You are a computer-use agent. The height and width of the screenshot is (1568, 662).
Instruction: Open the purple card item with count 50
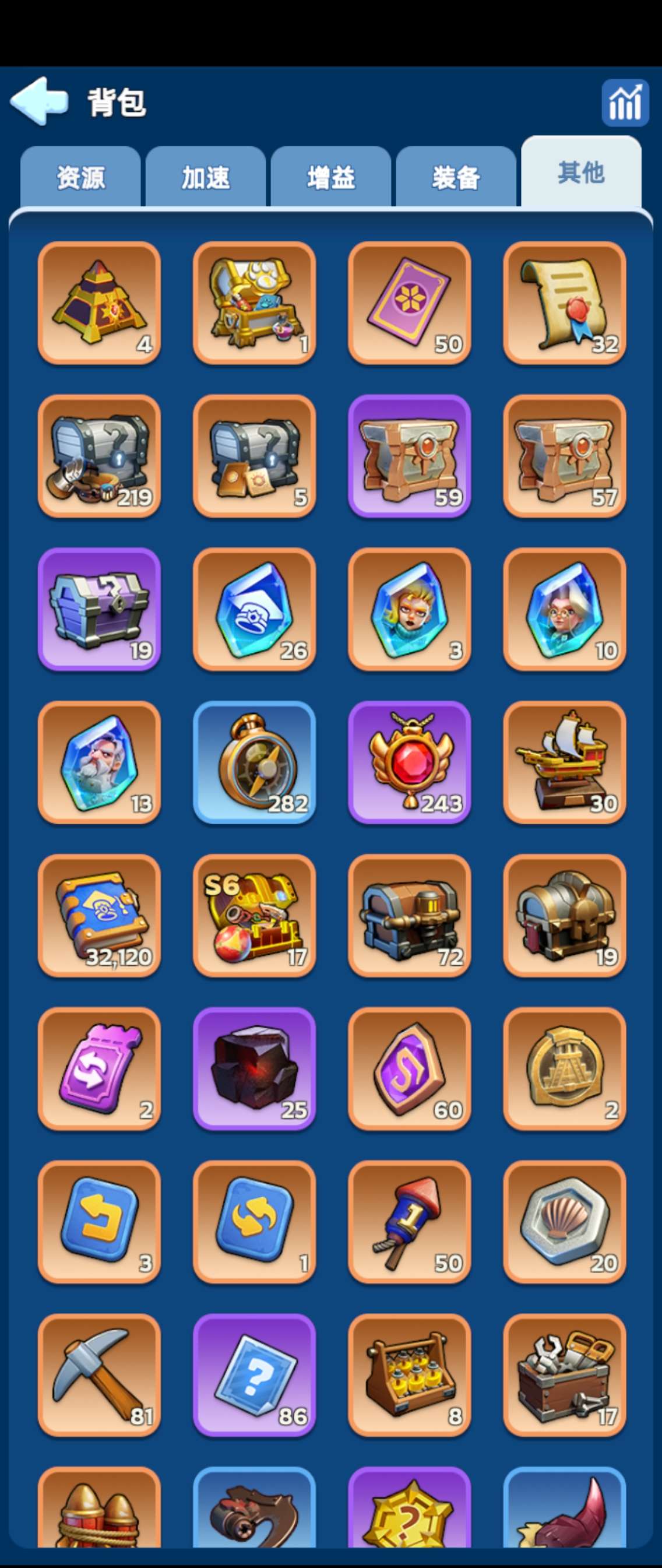(x=410, y=303)
